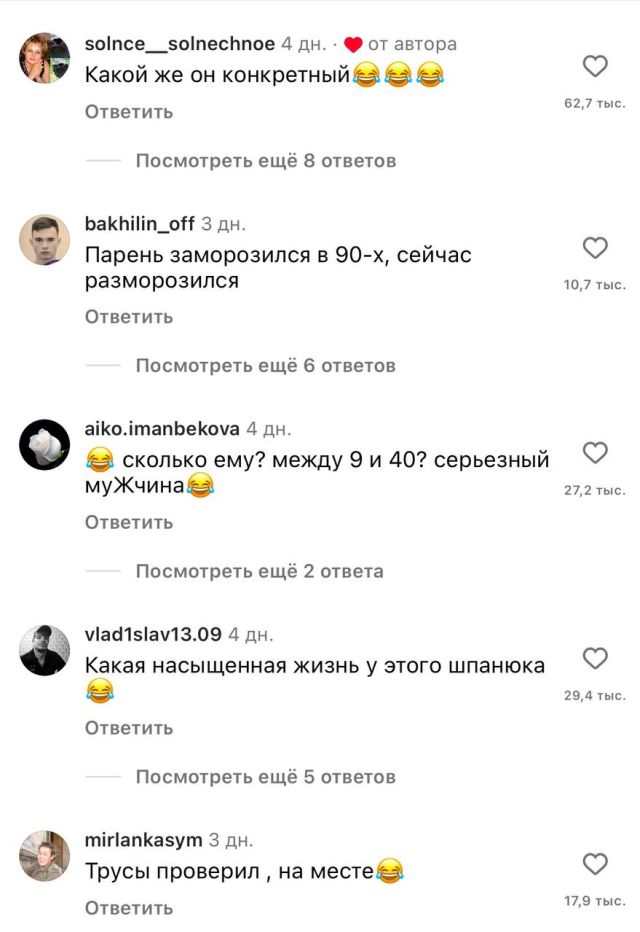Screen dimensions: 640x932
Task: View 6 more replies under bakhilin_off
Action: click(x=265, y=366)
